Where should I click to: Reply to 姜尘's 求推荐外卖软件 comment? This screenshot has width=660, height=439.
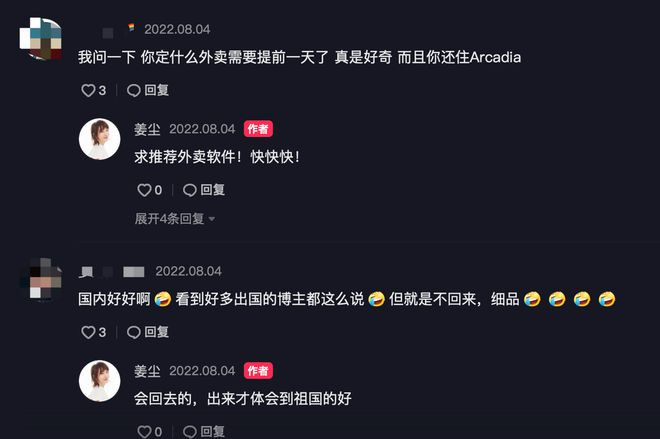click(x=204, y=190)
